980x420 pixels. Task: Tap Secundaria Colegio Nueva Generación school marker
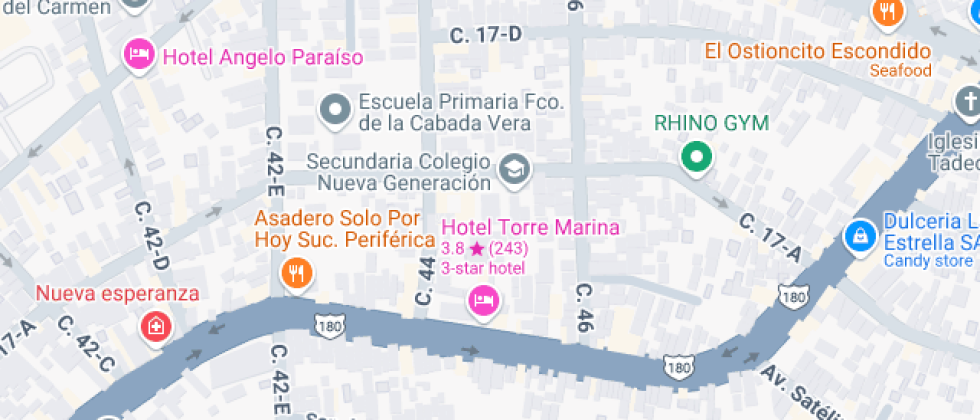515,168
